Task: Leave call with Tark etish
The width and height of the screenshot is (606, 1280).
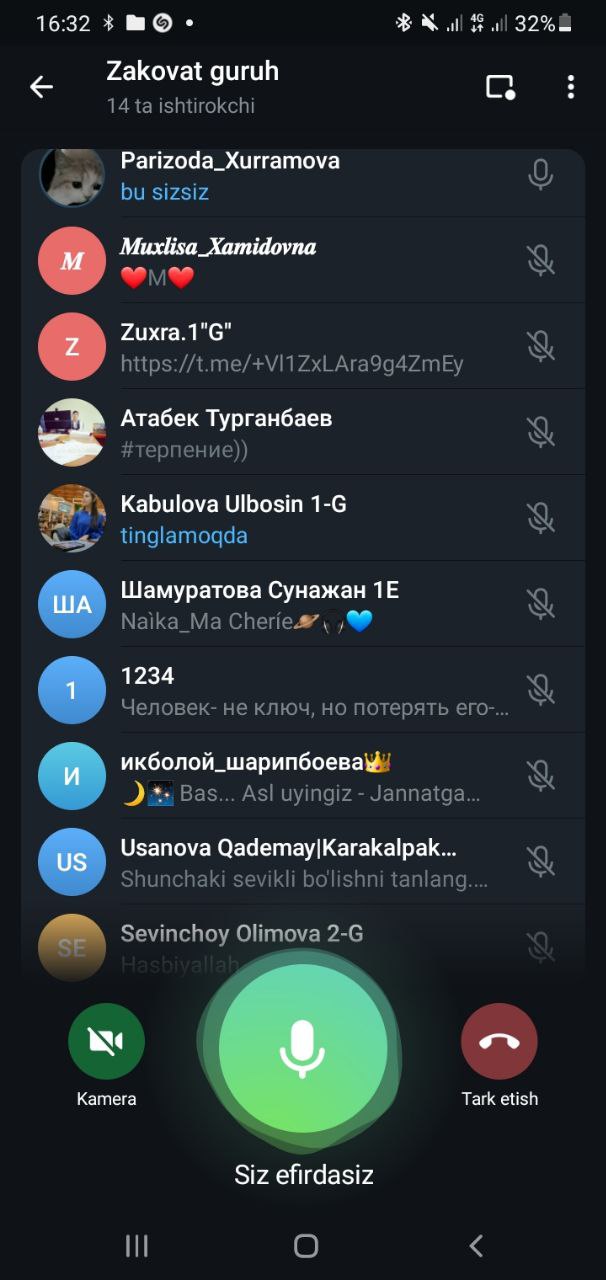Action: (x=499, y=1041)
